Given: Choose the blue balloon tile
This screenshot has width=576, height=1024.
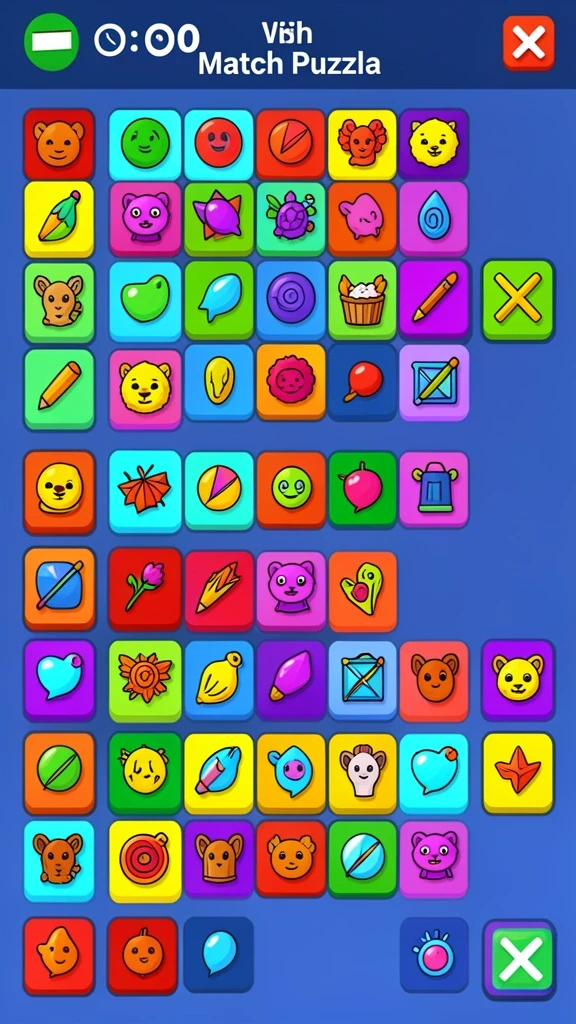Looking at the screenshot, I should pos(218,954).
